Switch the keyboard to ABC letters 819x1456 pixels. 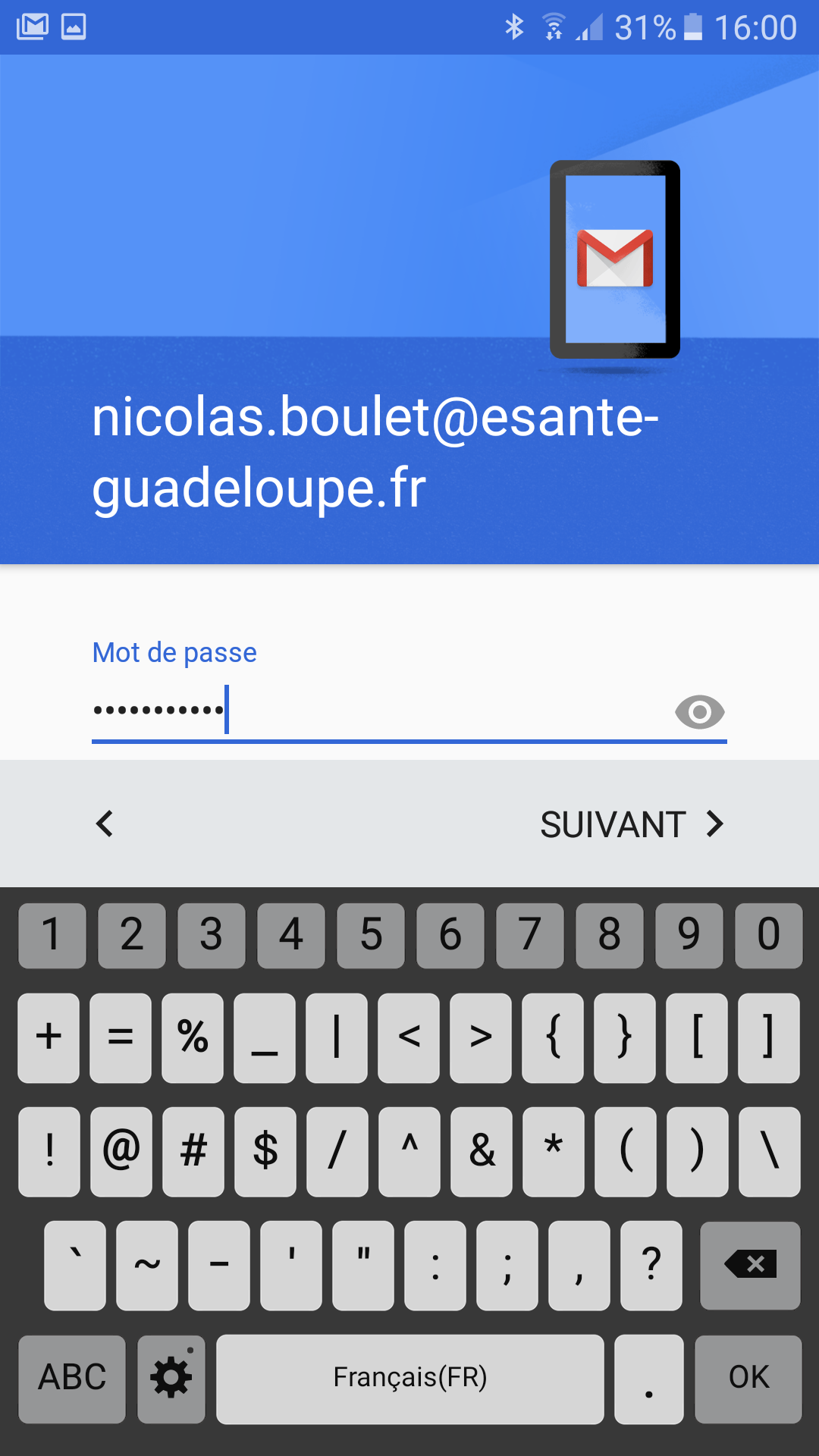click(x=72, y=1378)
